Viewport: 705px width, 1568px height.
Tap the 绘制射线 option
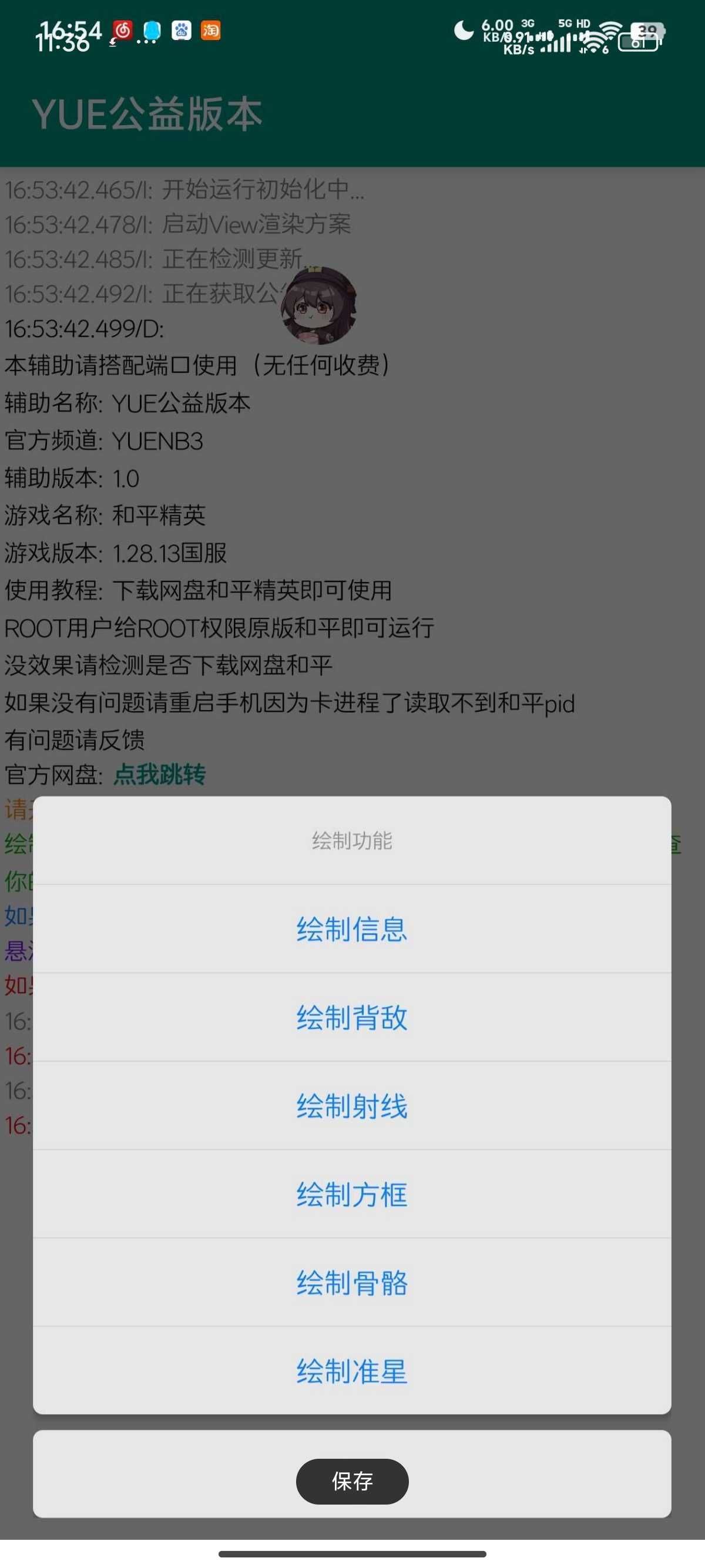pos(352,1105)
